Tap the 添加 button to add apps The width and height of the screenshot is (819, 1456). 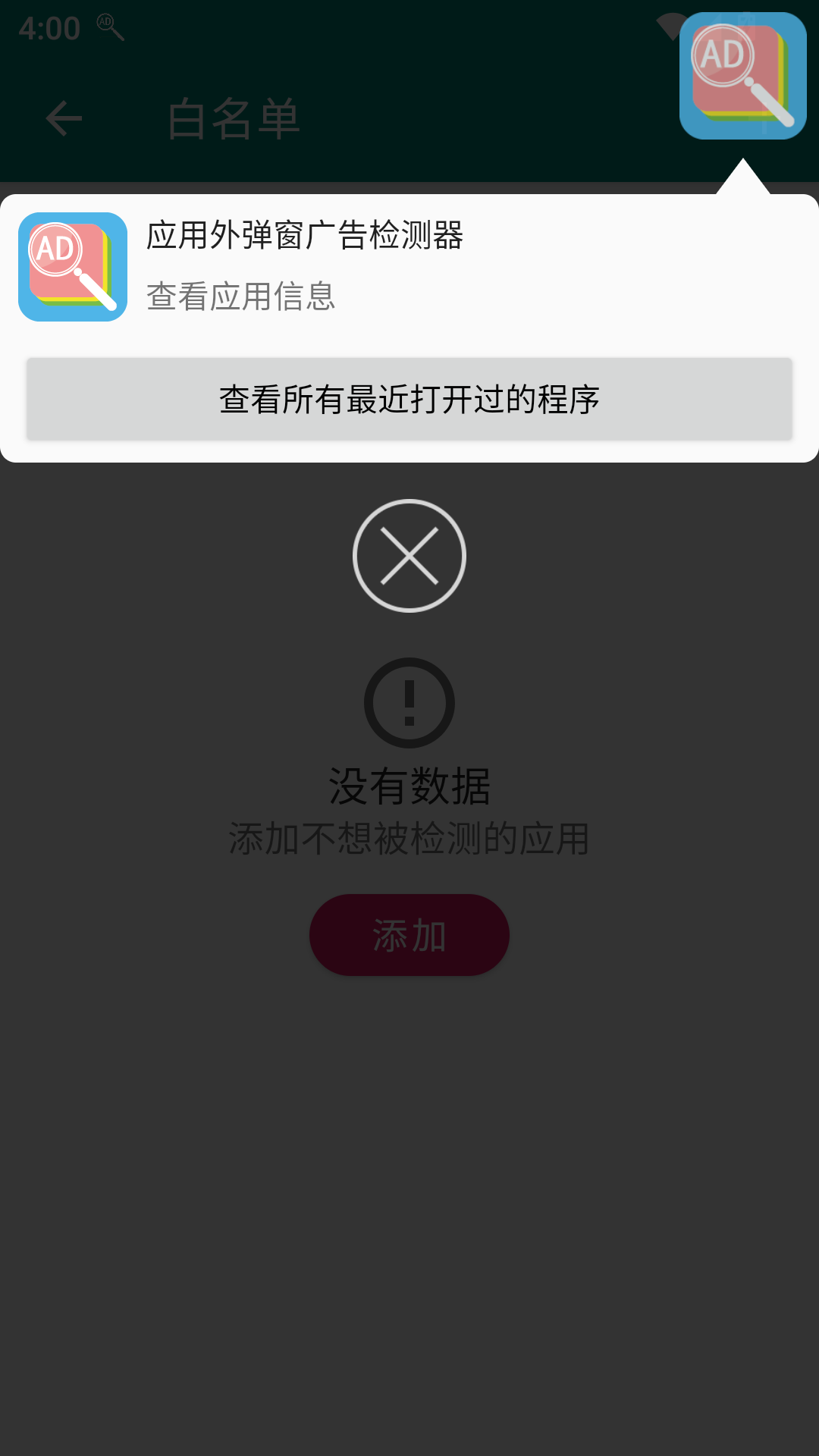(409, 935)
